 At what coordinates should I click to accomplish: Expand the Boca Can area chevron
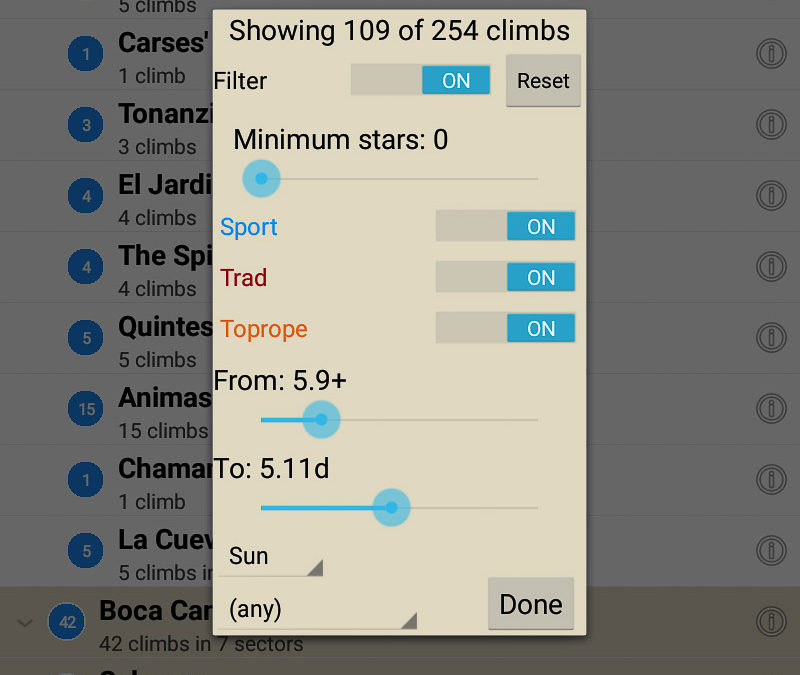tap(25, 622)
